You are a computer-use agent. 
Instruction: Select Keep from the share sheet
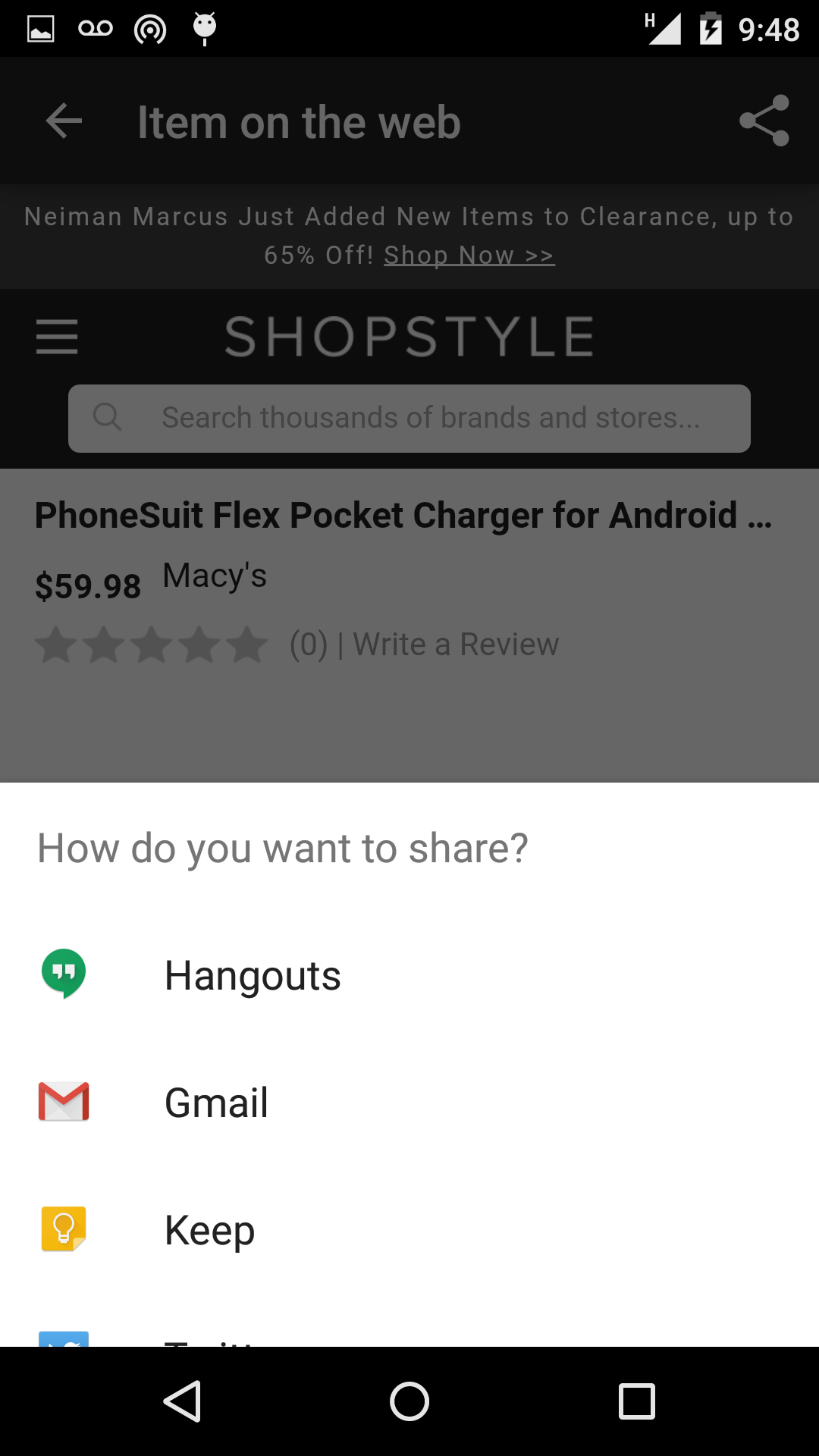[409, 1229]
